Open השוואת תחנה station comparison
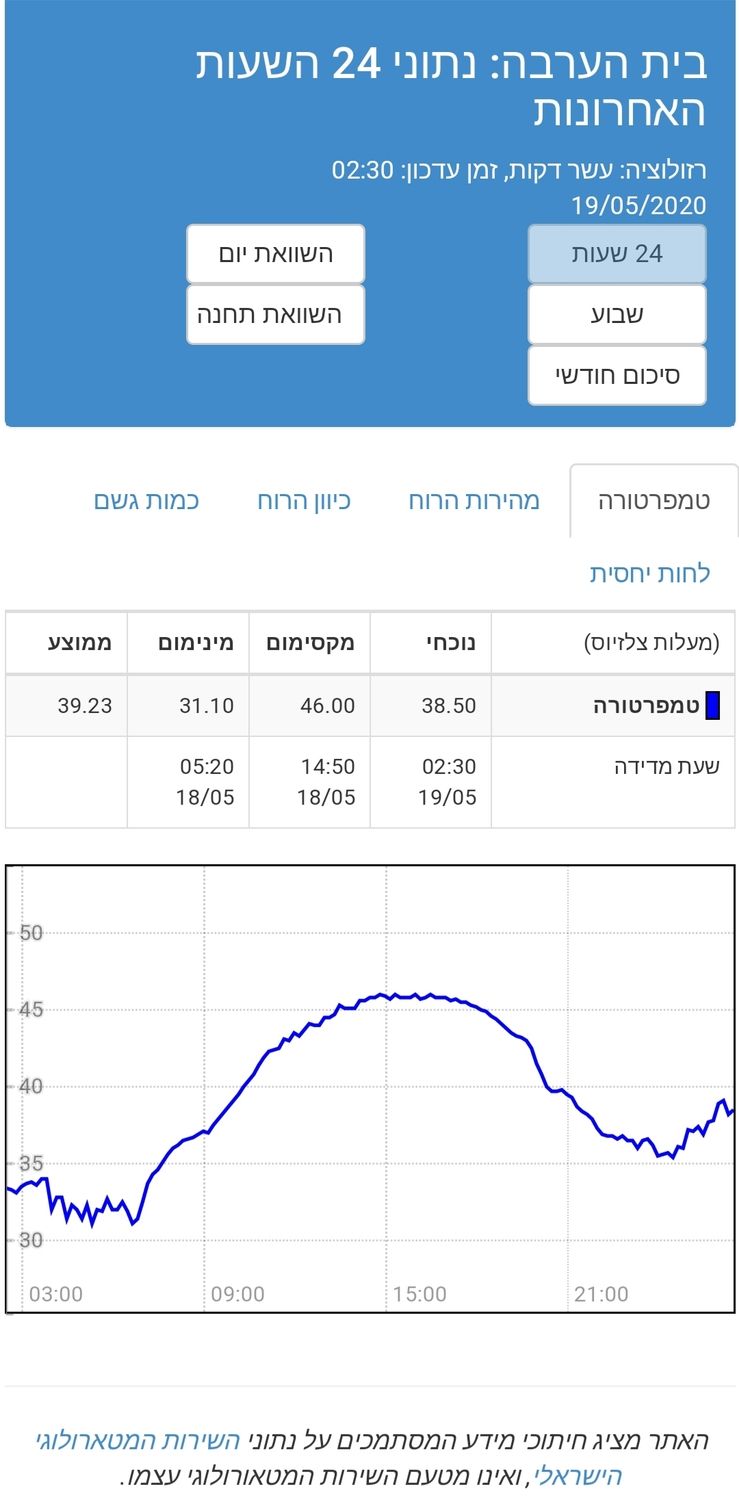 click(275, 314)
